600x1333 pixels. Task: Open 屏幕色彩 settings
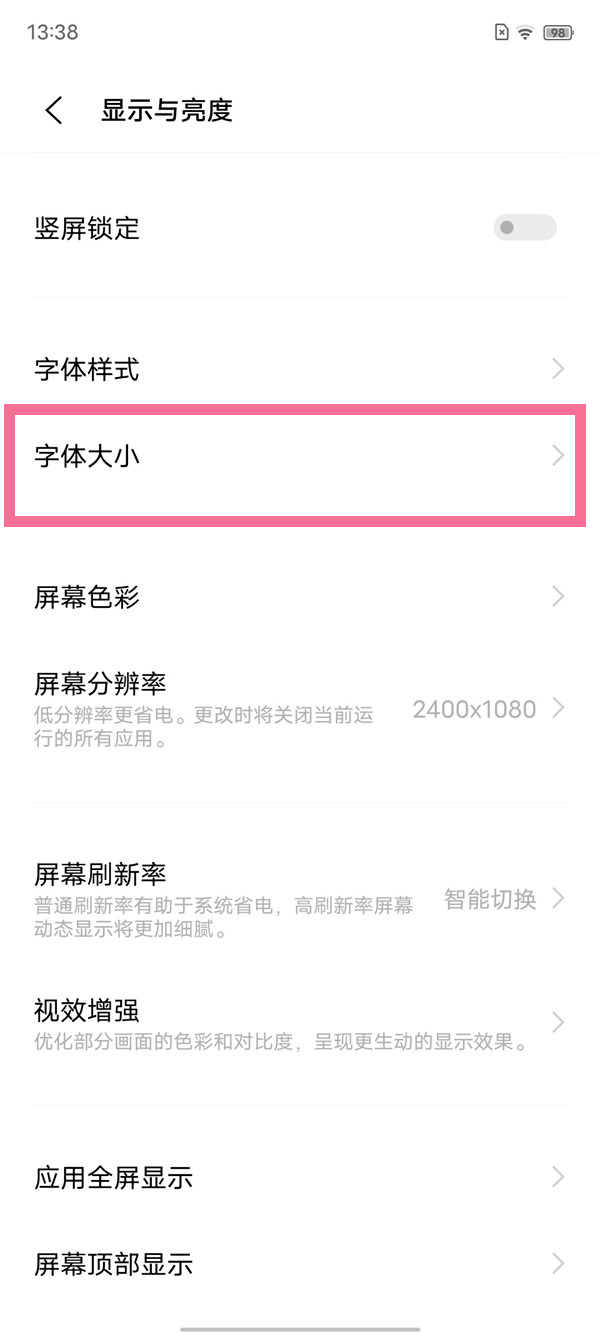pyautogui.click(x=300, y=598)
